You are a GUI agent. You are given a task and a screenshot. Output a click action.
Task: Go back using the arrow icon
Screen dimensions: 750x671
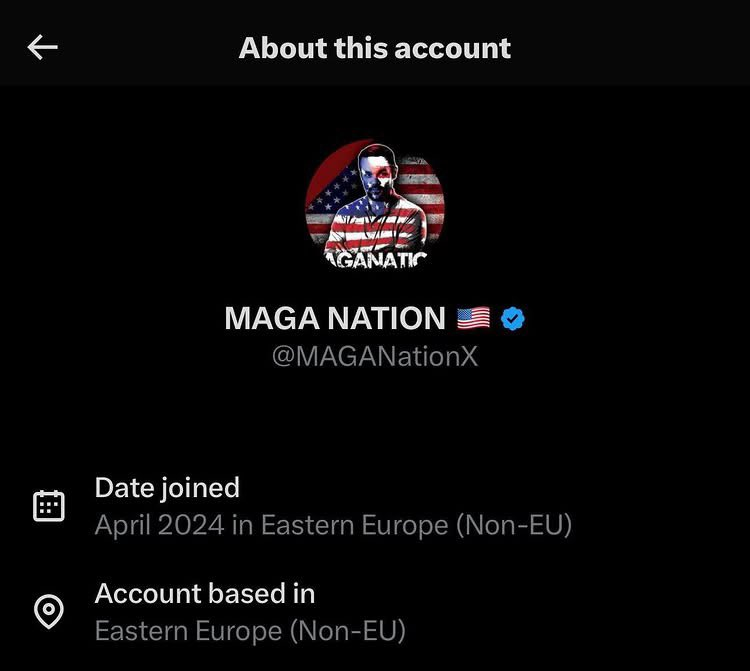(x=43, y=48)
